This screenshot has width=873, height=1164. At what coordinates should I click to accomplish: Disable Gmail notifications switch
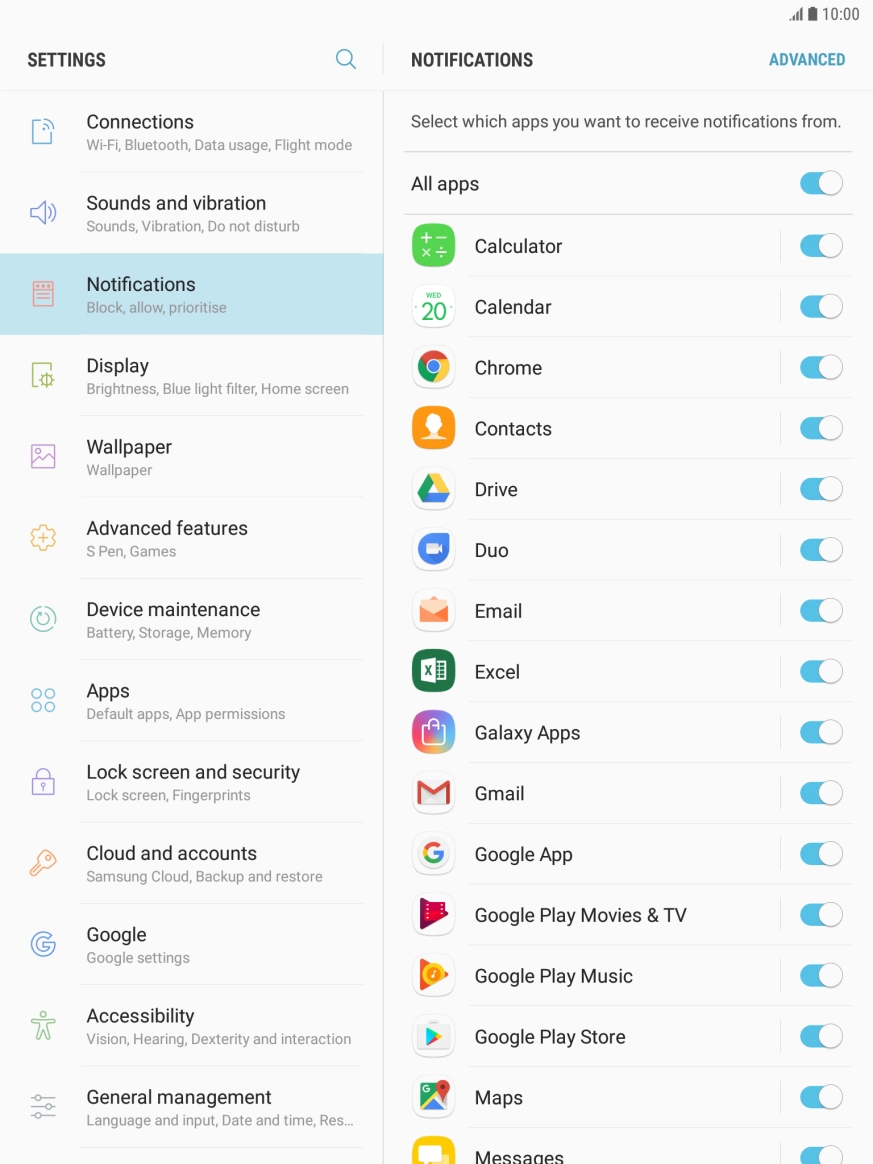[821, 792]
